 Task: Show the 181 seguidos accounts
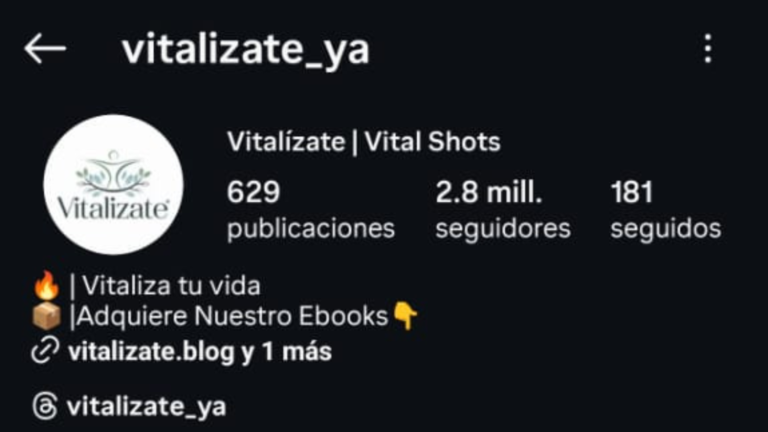pos(665,210)
